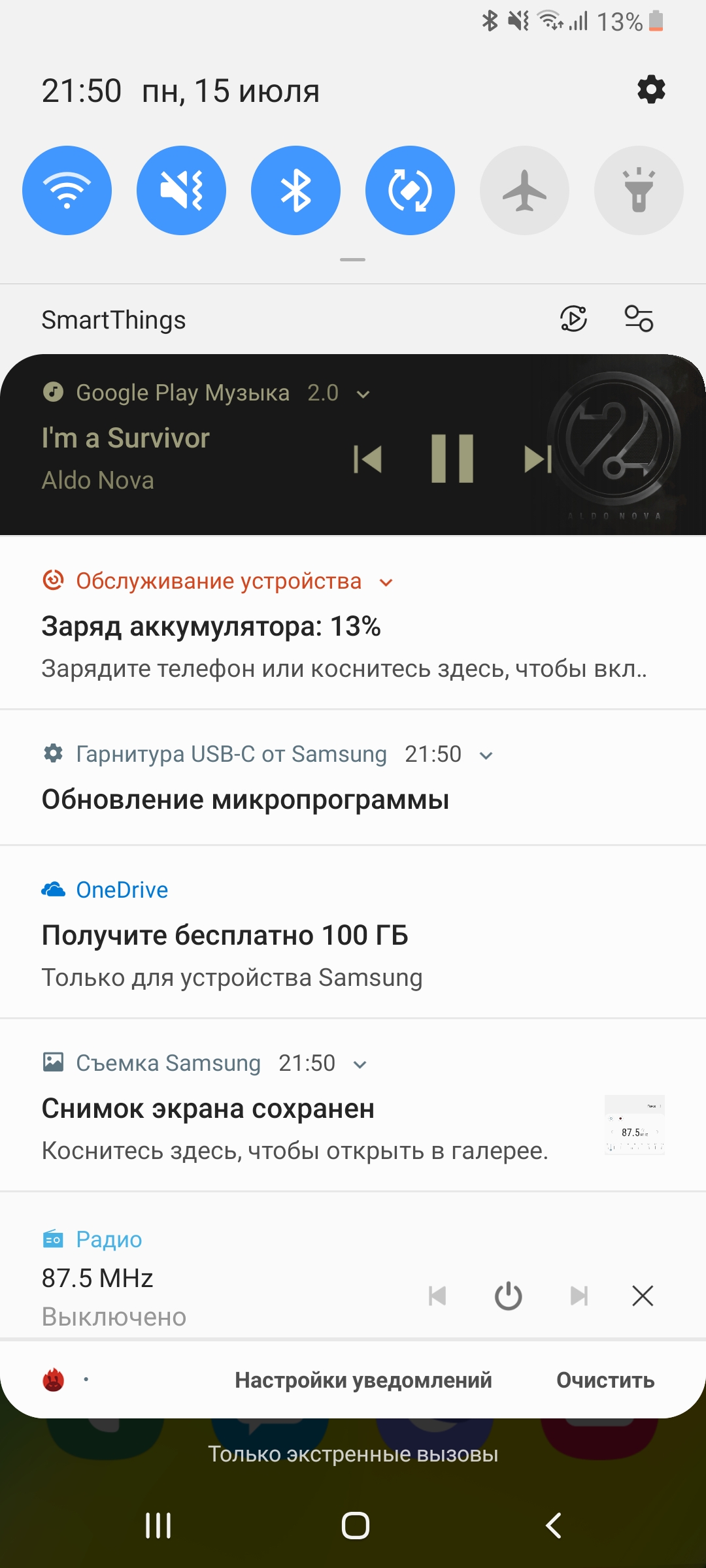Enable airplane mode
Image resolution: width=706 pixels, height=1568 pixels.
[x=524, y=190]
